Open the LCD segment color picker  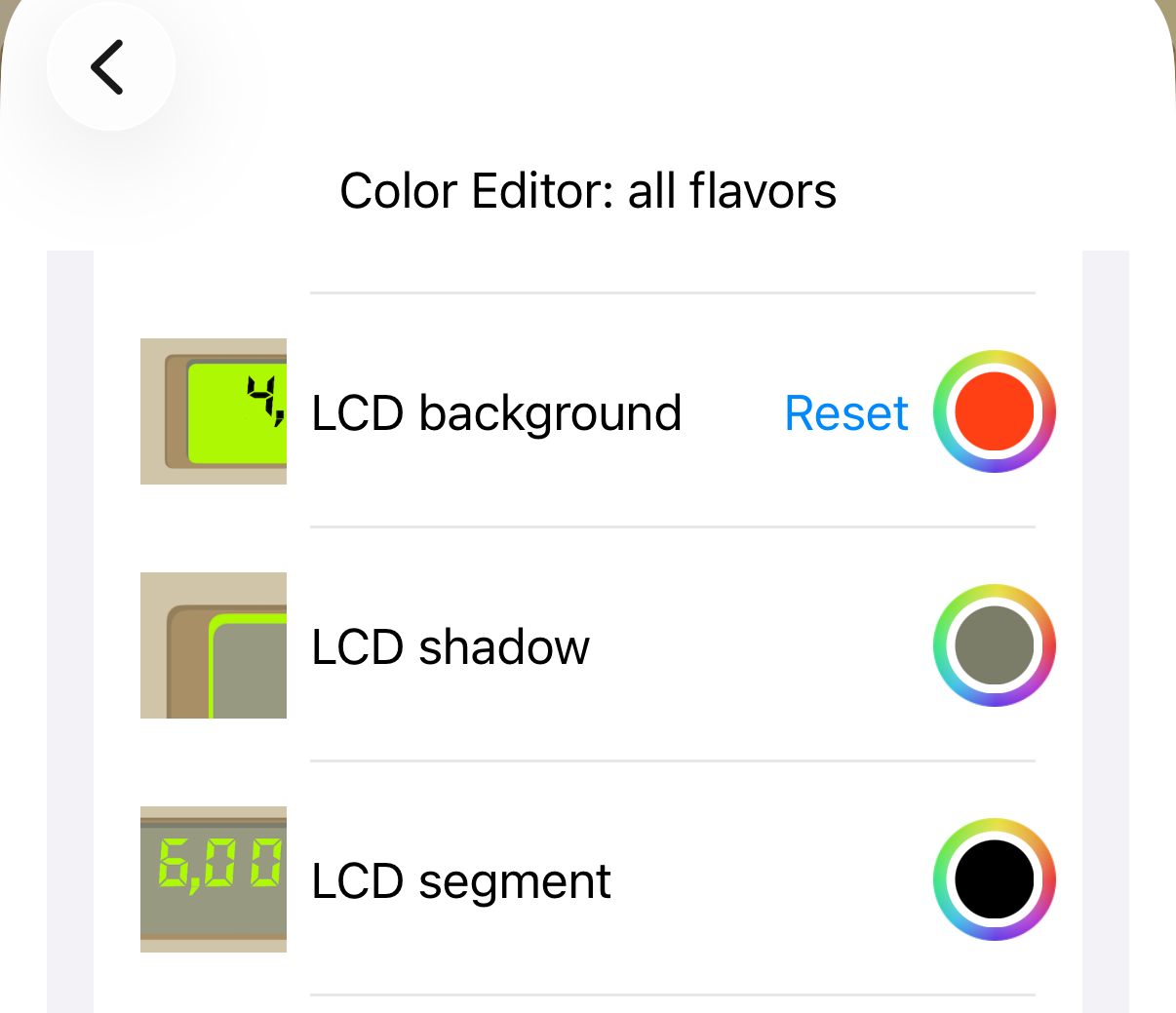click(x=994, y=879)
